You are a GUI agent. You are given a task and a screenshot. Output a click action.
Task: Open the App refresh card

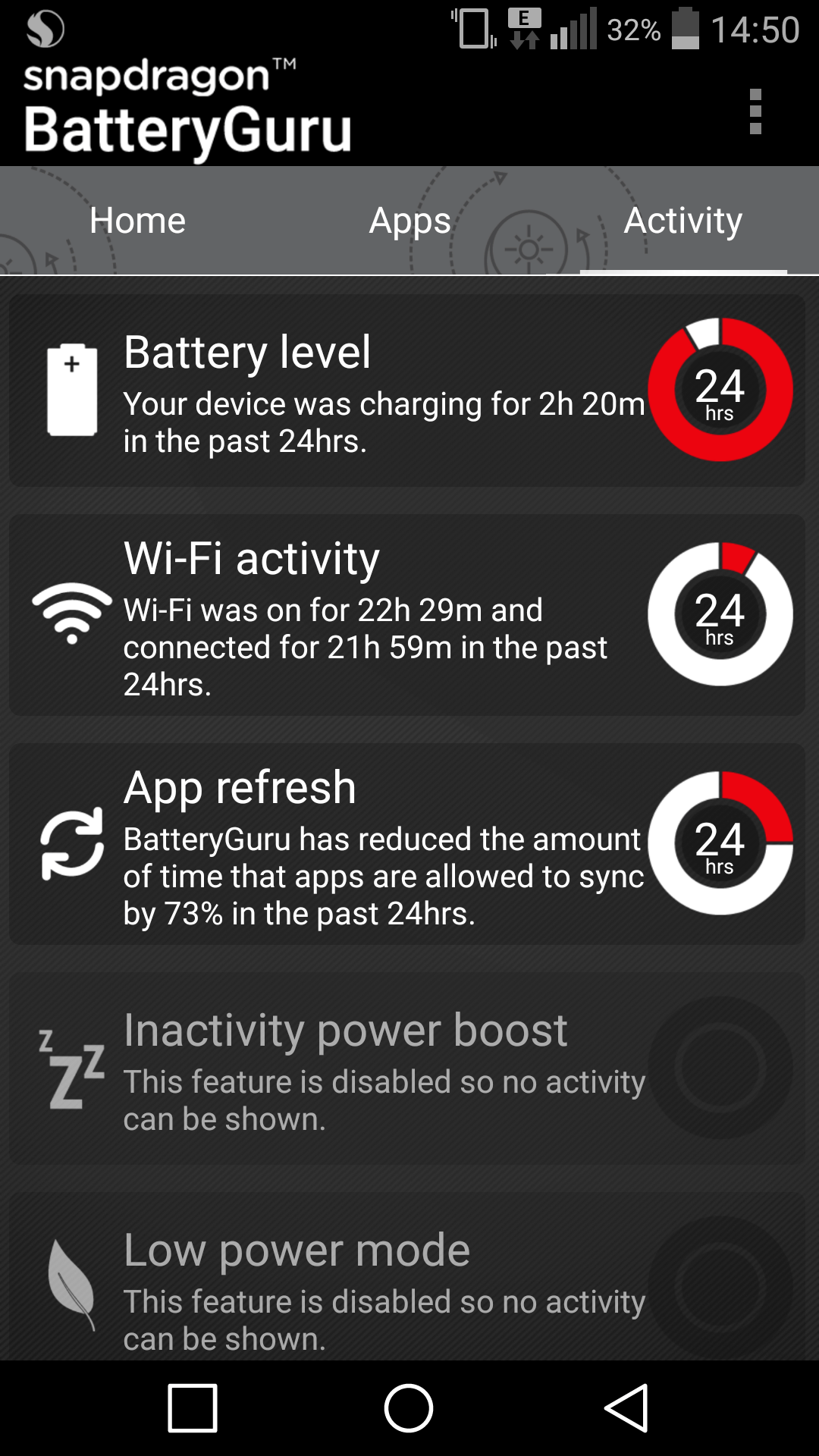click(x=407, y=843)
